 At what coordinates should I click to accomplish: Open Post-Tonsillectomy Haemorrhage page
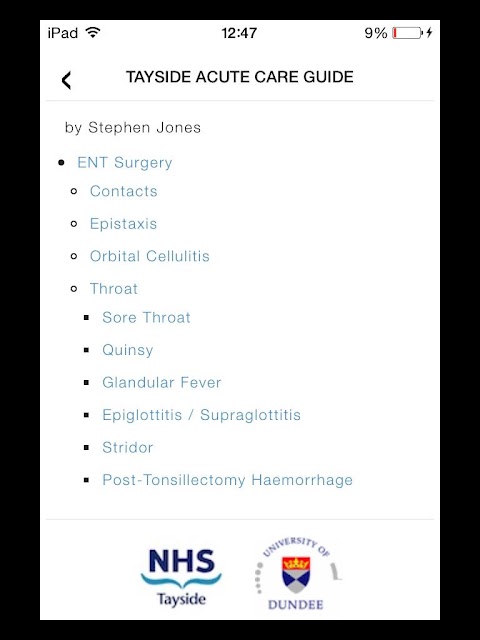tap(227, 480)
